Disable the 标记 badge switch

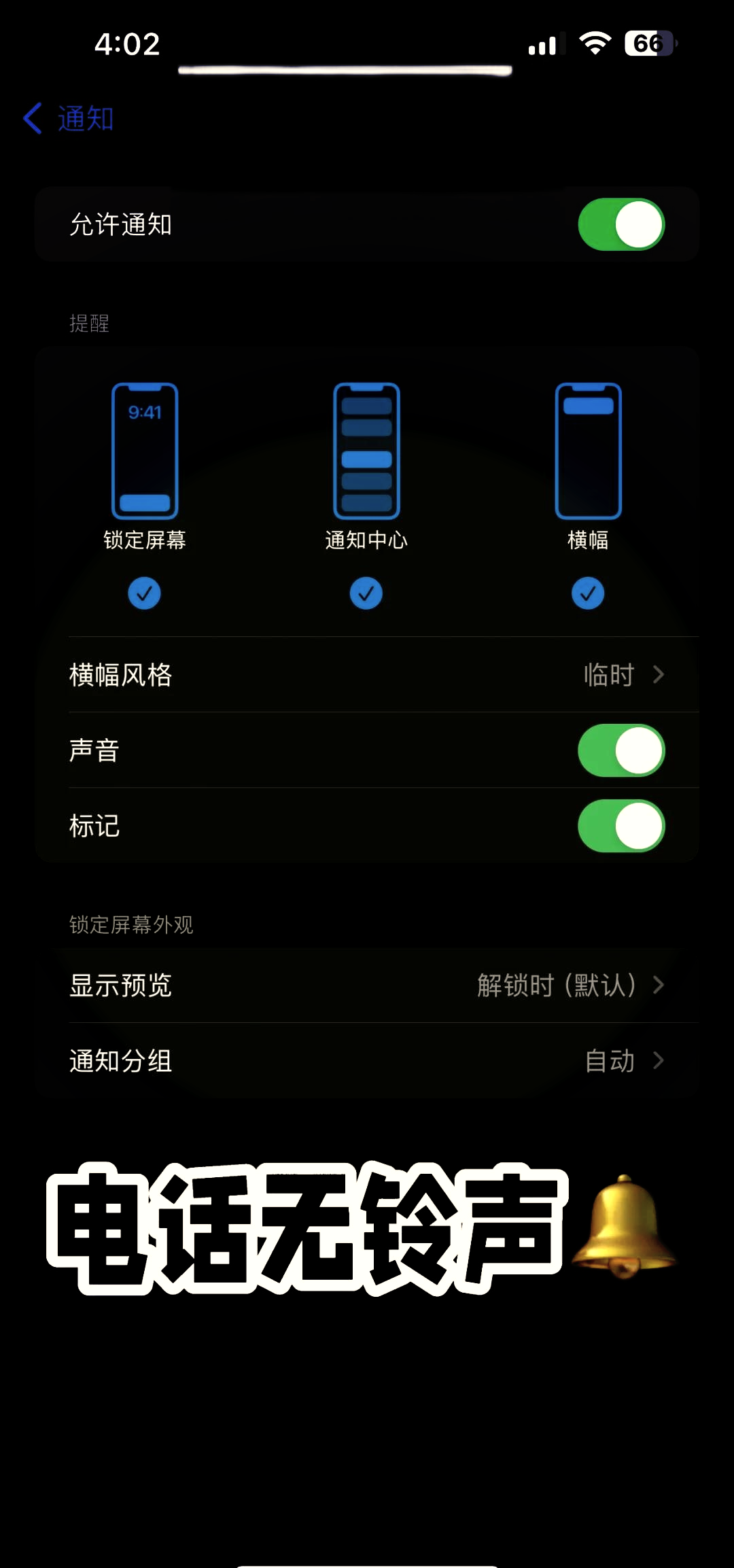point(621,826)
